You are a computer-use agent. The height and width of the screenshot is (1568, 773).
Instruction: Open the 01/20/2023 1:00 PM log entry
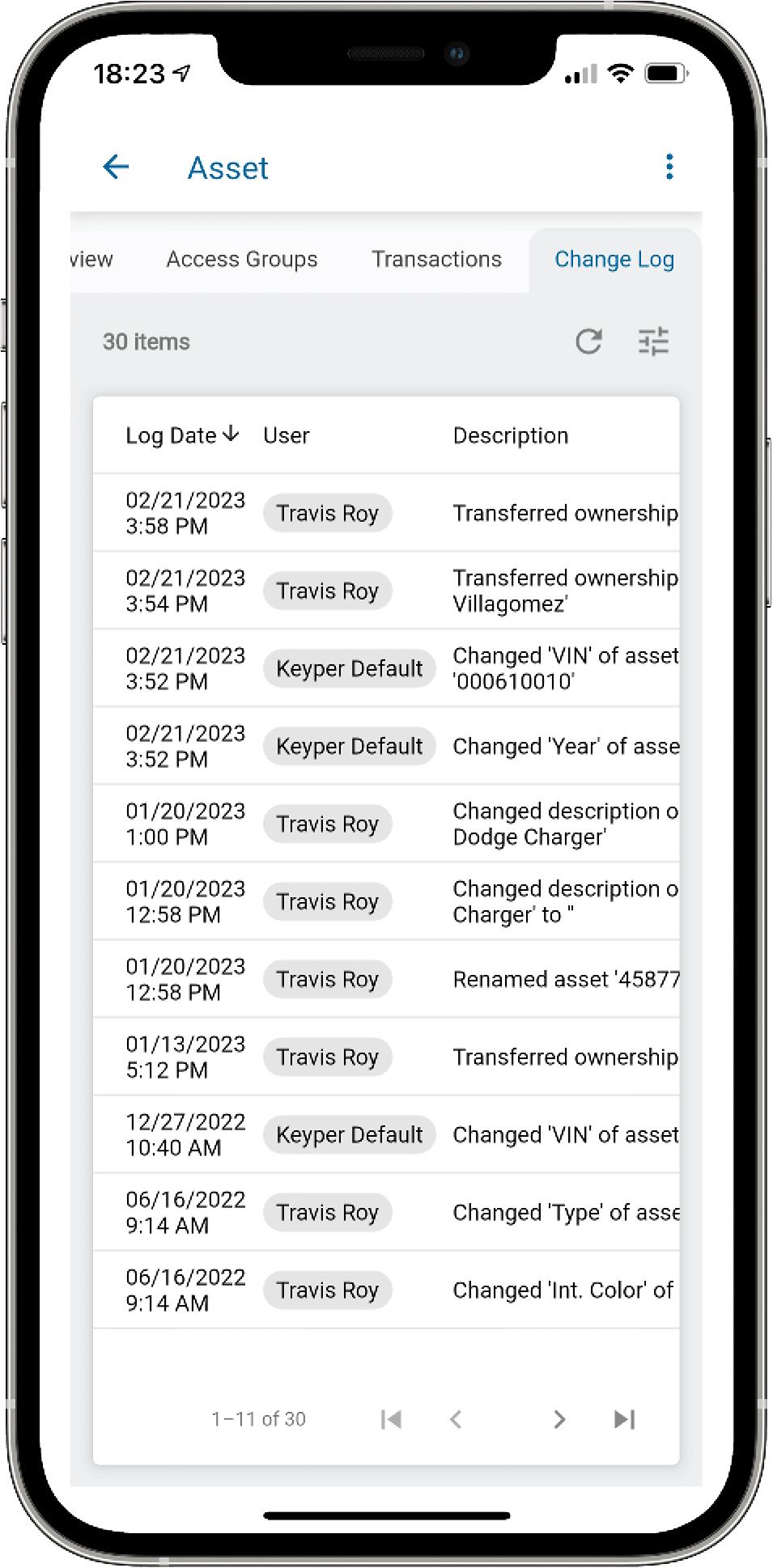385,824
